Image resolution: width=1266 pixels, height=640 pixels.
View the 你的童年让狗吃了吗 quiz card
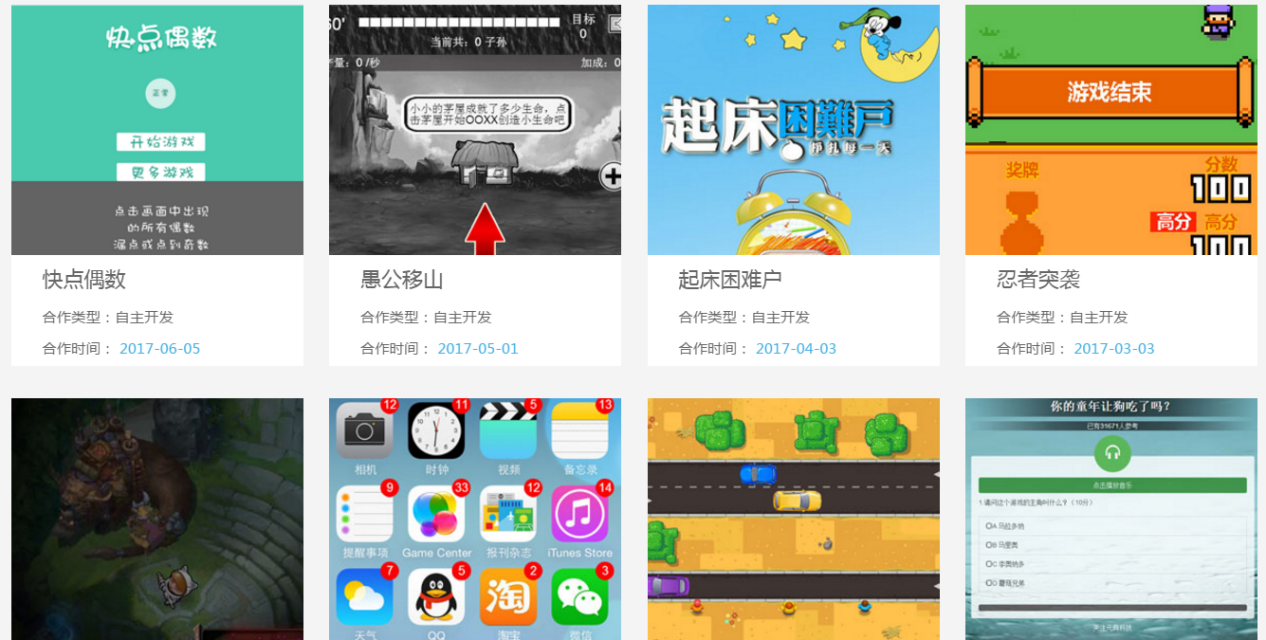1111,518
